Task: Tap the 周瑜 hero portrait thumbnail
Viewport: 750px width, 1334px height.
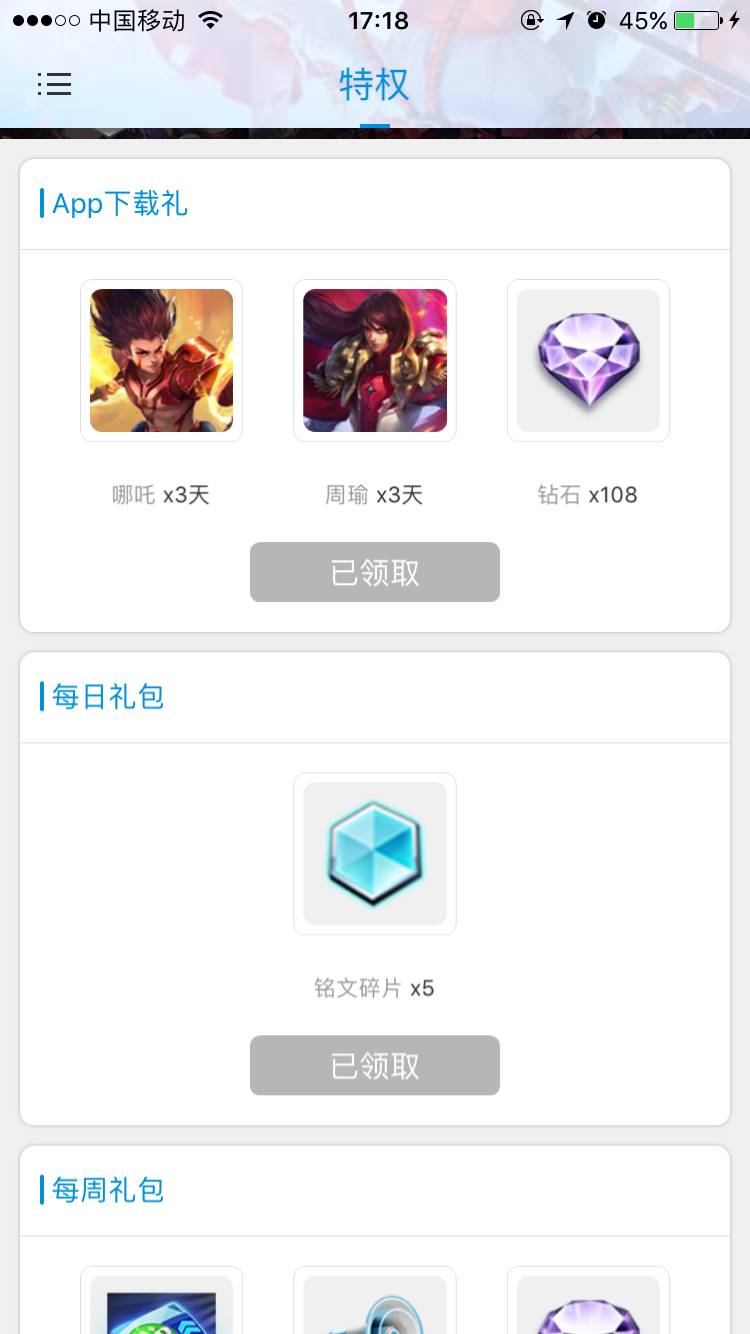Action: (374, 360)
